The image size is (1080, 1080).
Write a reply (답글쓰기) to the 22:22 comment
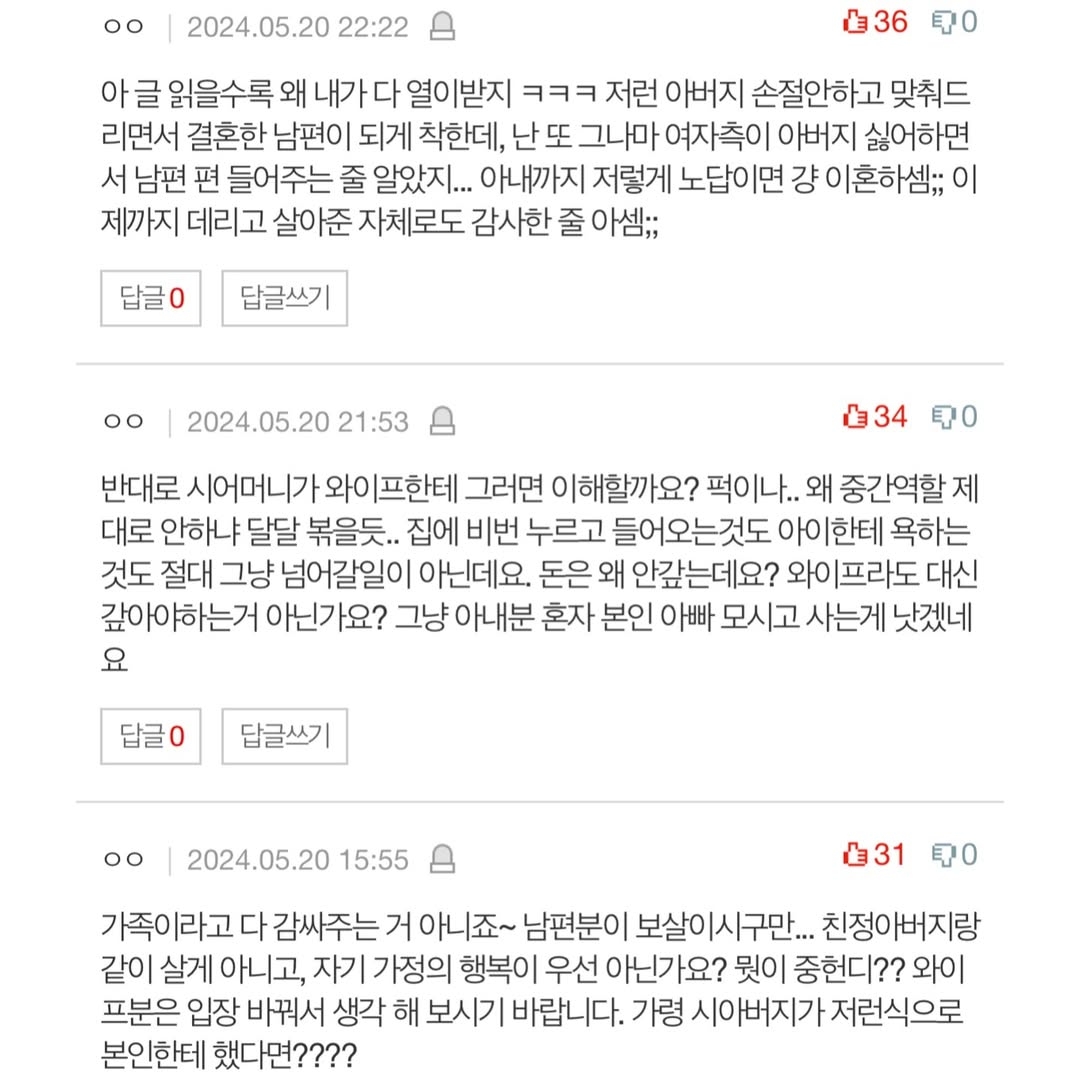click(284, 297)
